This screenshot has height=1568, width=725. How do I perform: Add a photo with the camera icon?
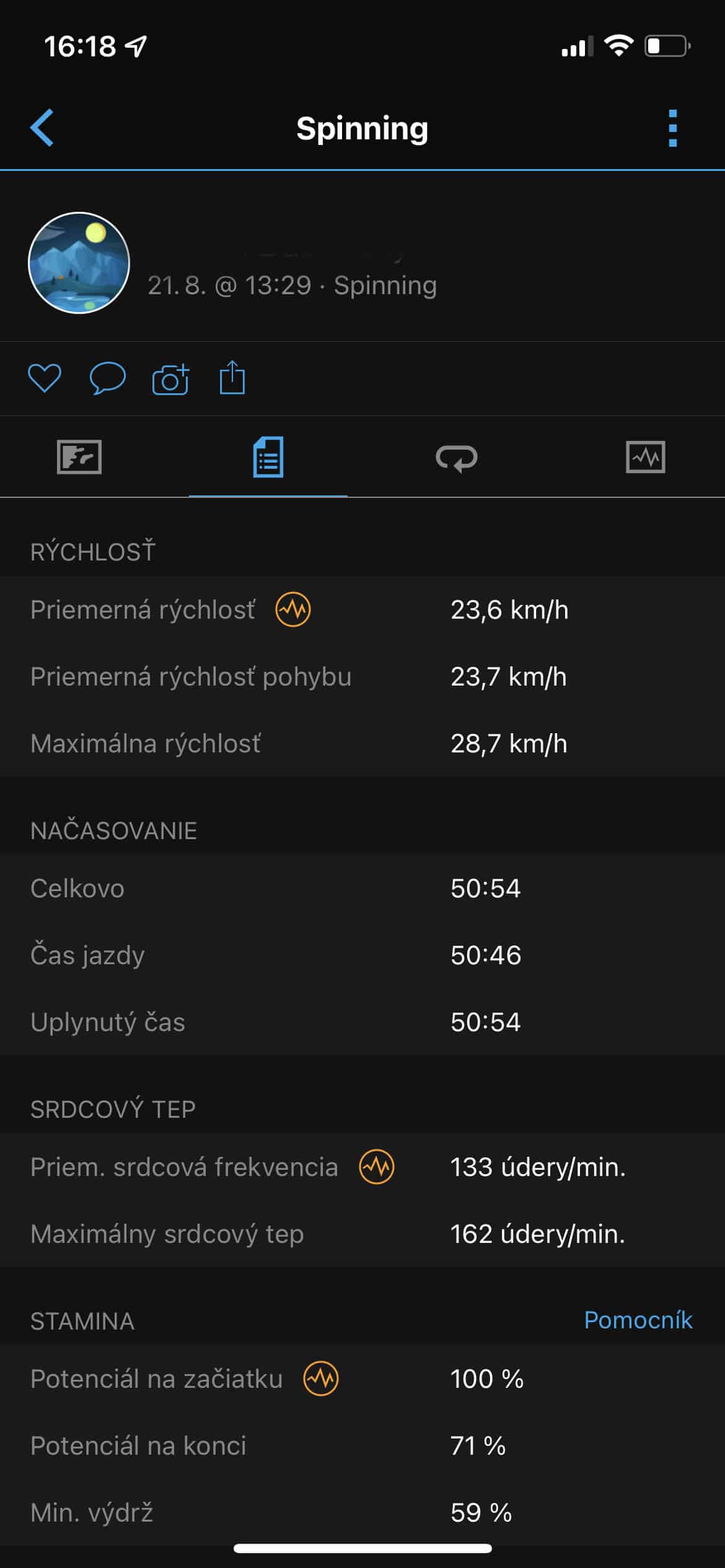point(170,379)
